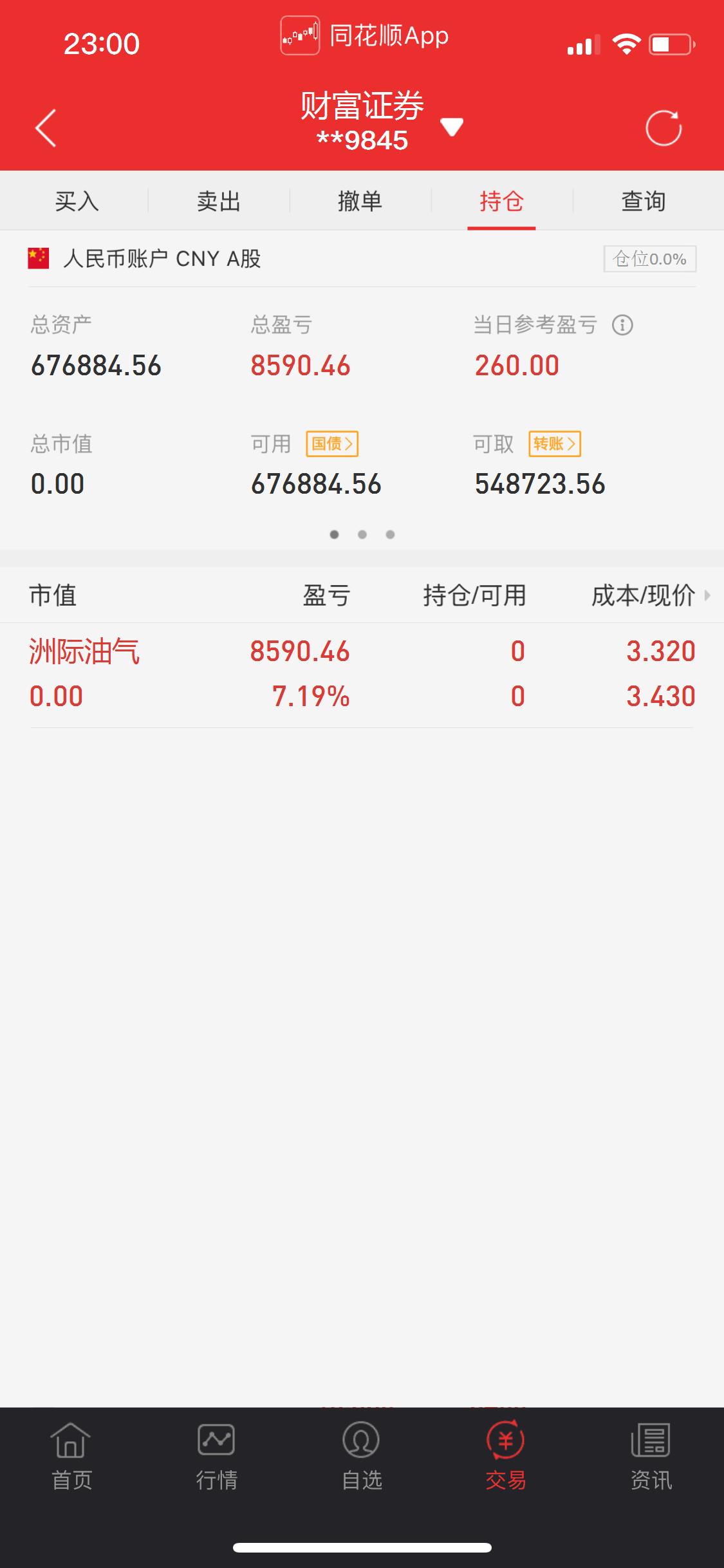Select the 卖出 sell tab
Screen dimensions: 724x1568
(219, 201)
